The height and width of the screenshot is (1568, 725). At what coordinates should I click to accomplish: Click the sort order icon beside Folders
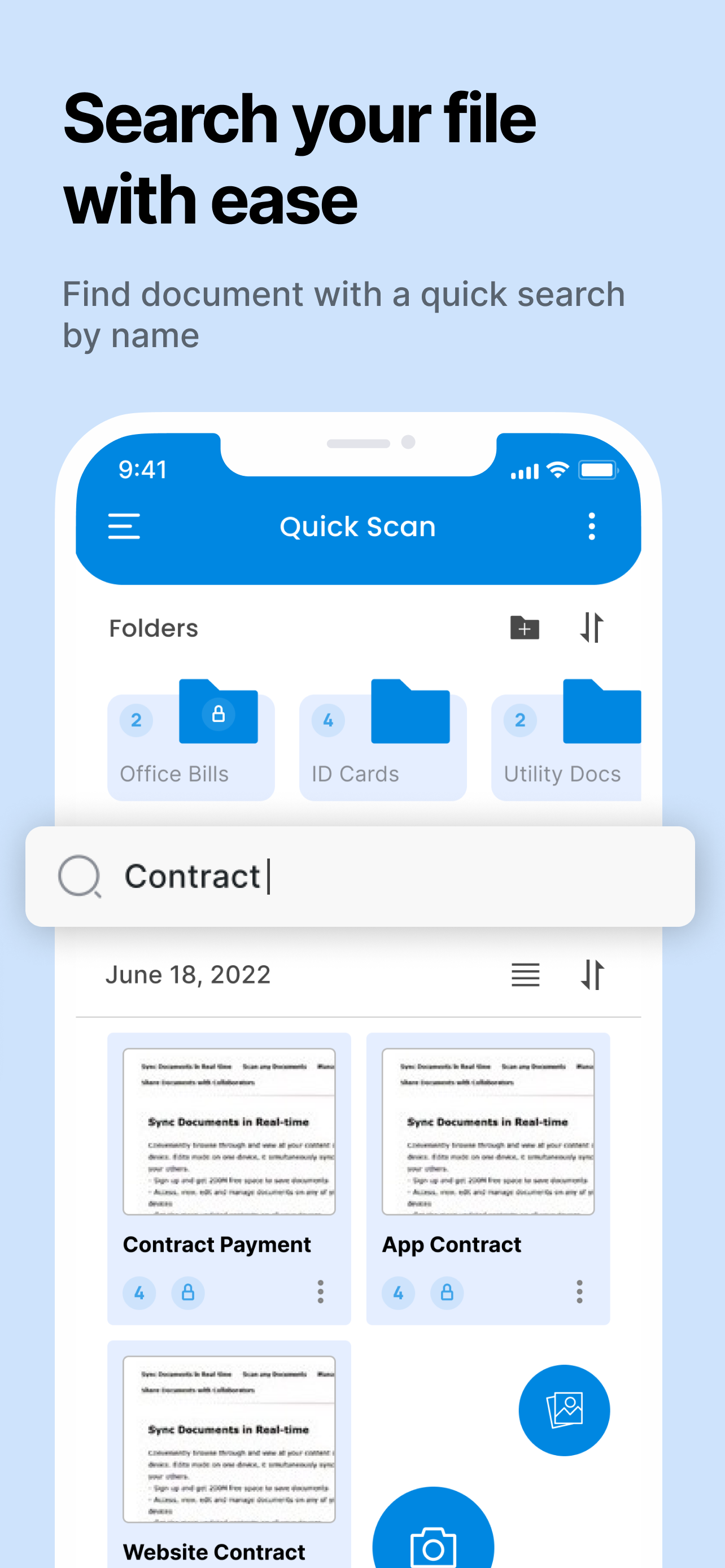click(x=591, y=628)
